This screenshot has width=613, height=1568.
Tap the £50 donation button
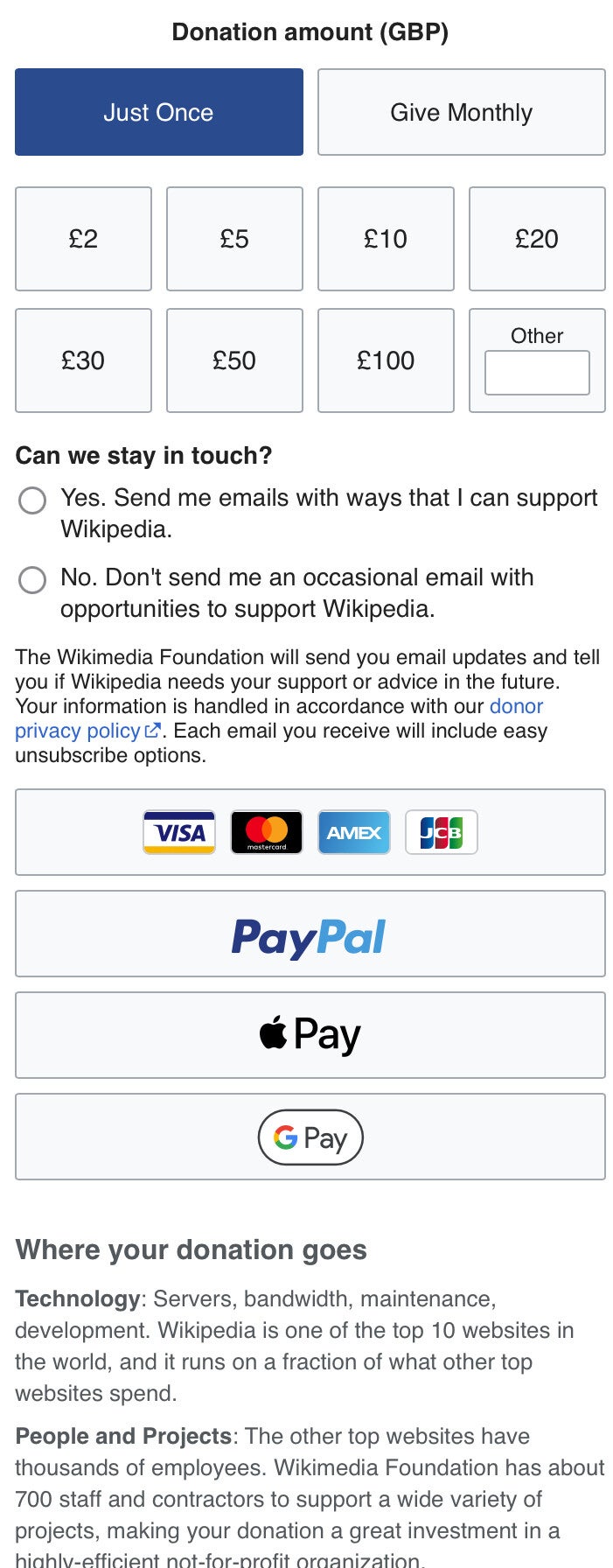(x=234, y=360)
